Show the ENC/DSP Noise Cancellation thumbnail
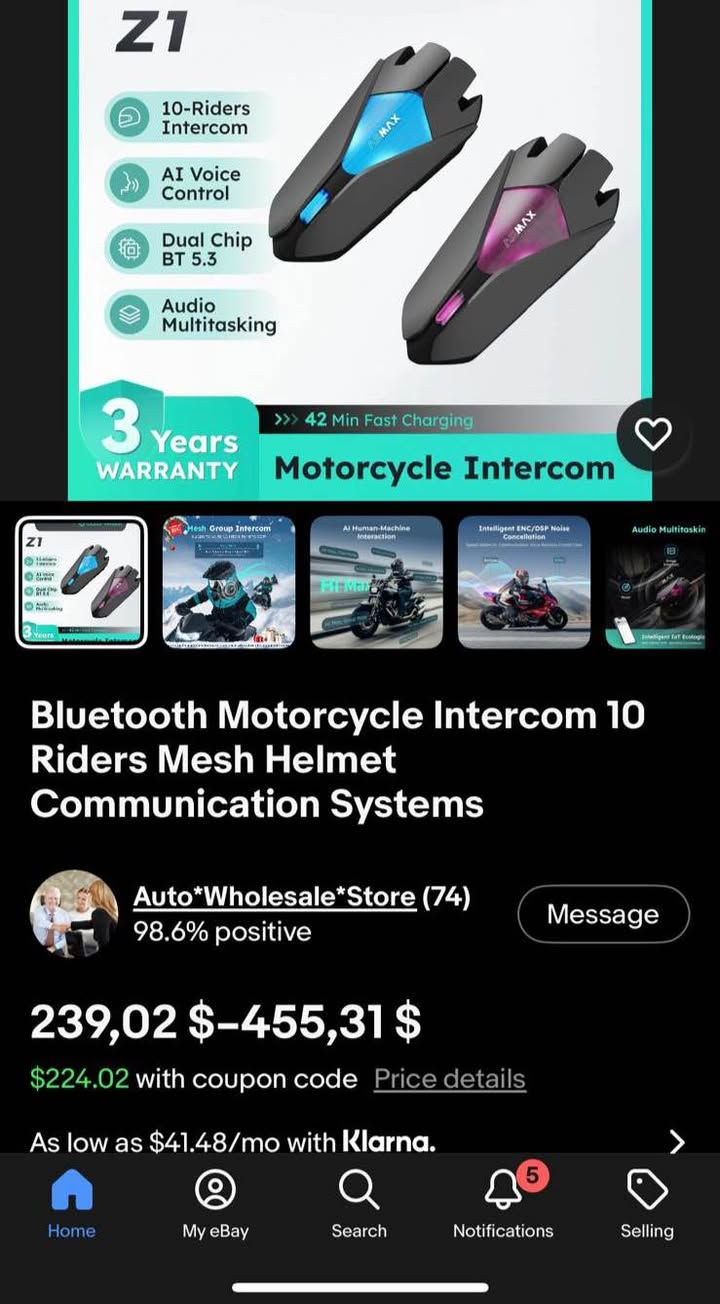This screenshot has height=1304, width=720. [524, 582]
